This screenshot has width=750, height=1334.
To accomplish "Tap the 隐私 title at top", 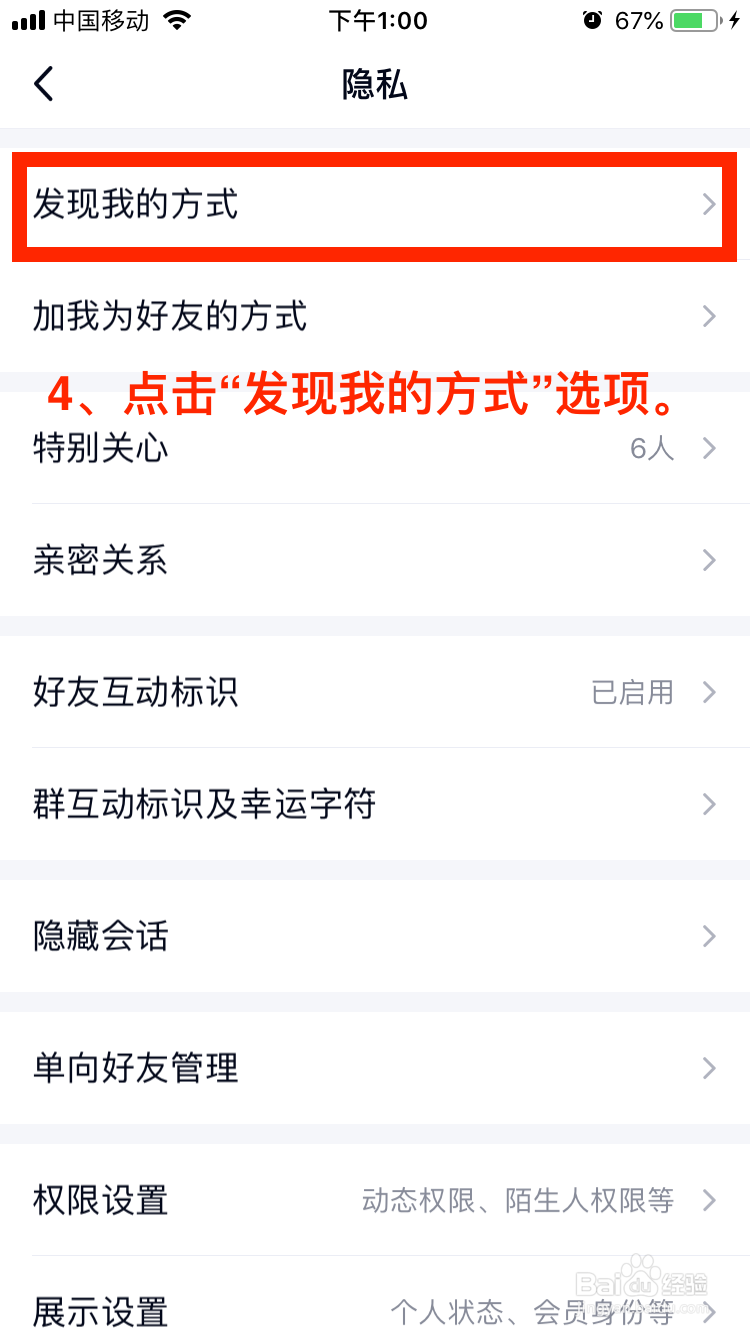I will point(375,85).
